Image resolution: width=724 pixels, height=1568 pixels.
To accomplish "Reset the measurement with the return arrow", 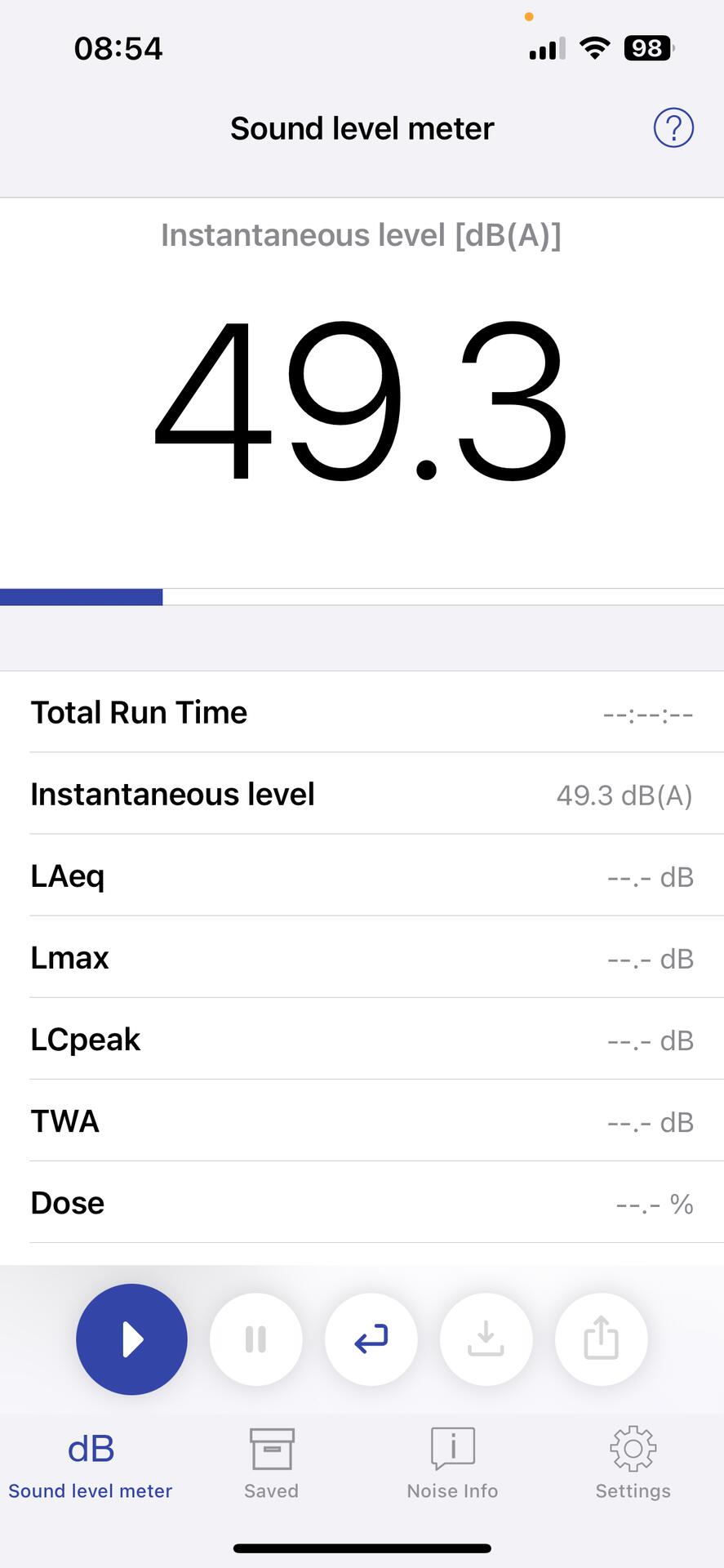I will click(x=371, y=1339).
